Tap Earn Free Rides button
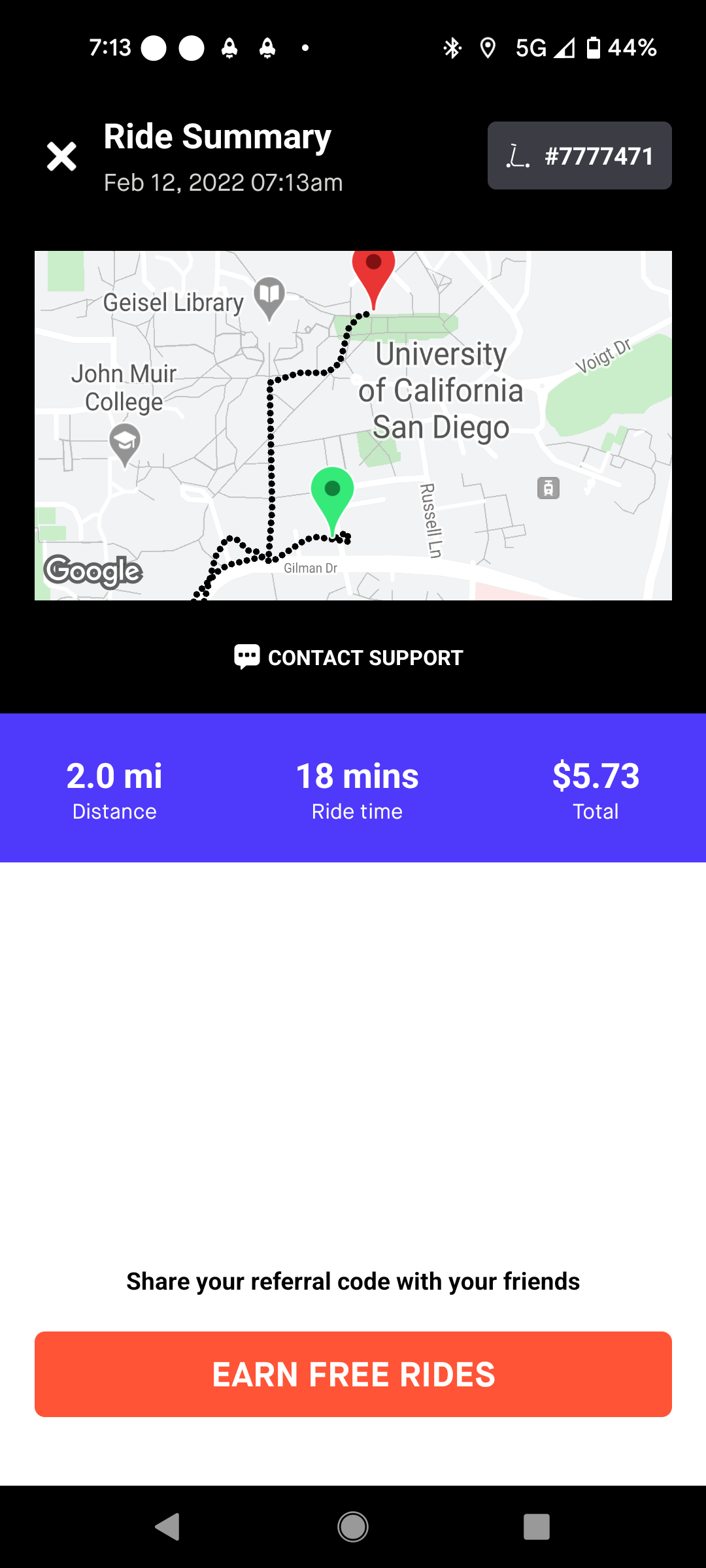 click(353, 1374)
